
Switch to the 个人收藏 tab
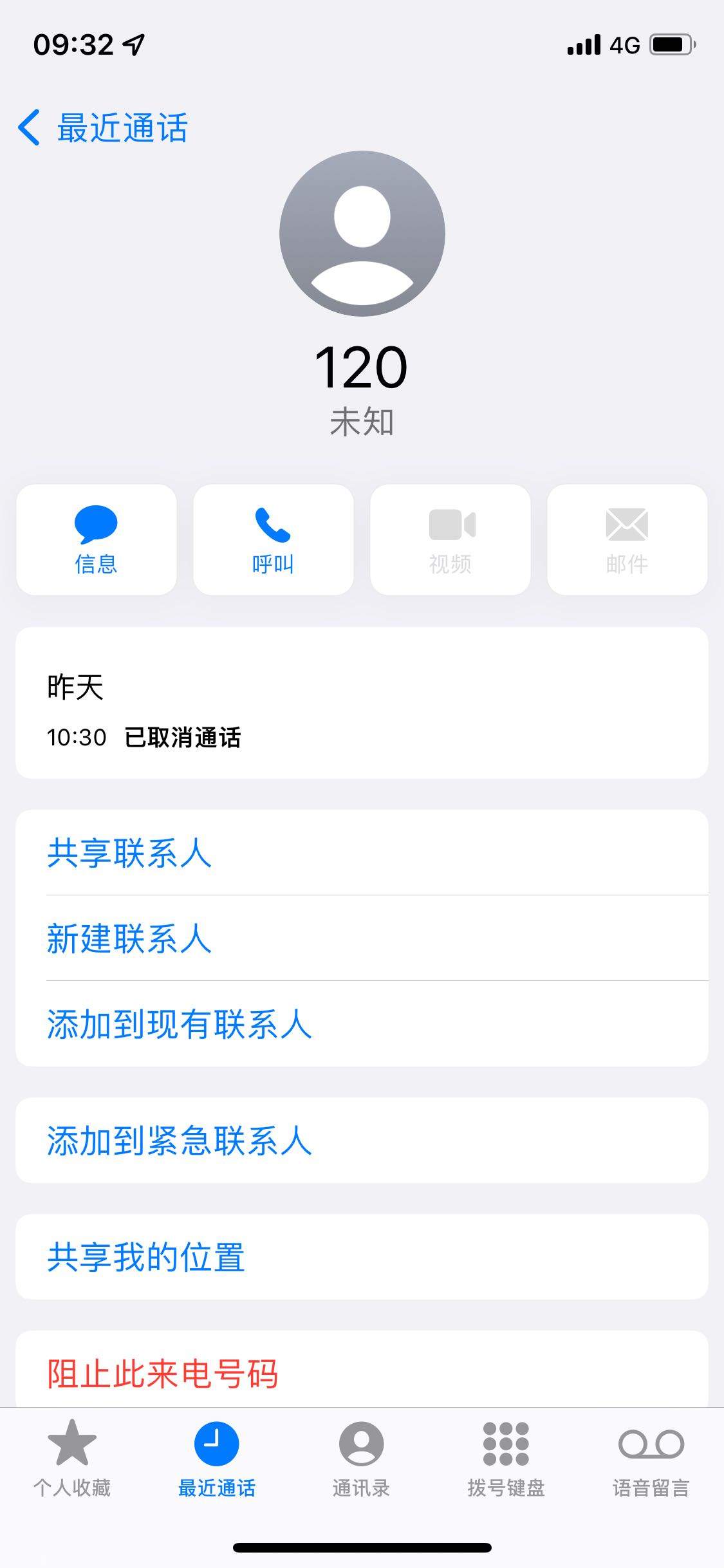[x=72, y=1459]
